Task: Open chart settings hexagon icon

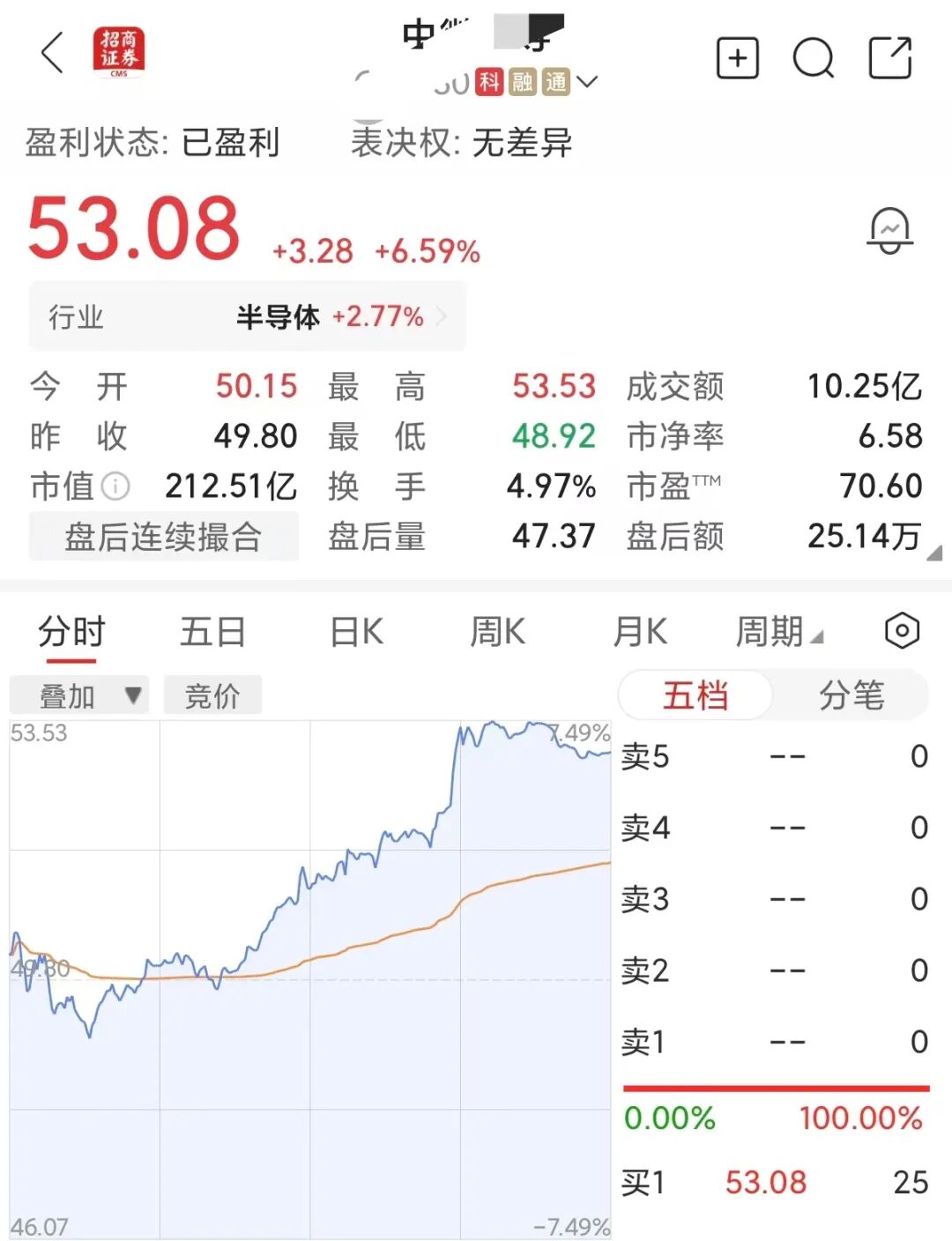Action: 902,631
